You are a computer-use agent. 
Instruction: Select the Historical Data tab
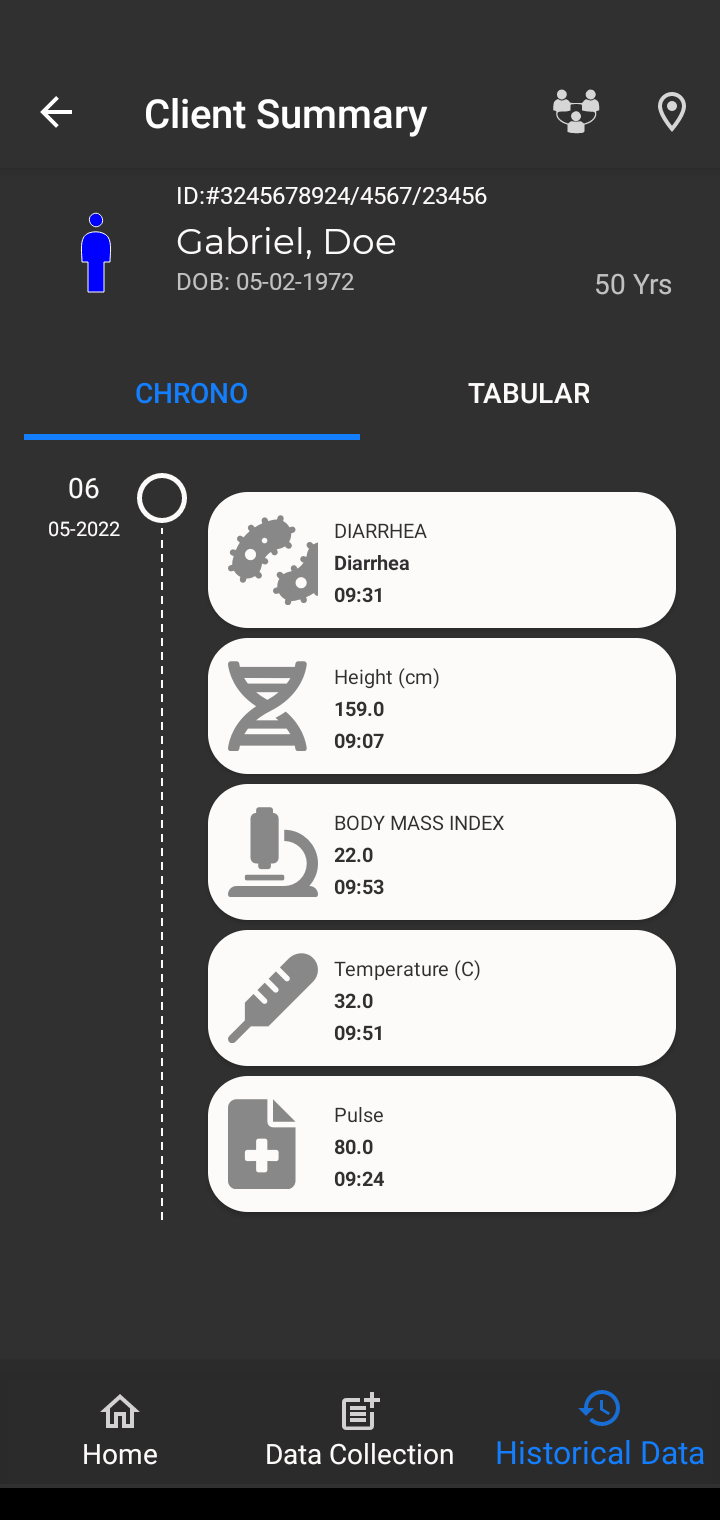[600, 1430]
